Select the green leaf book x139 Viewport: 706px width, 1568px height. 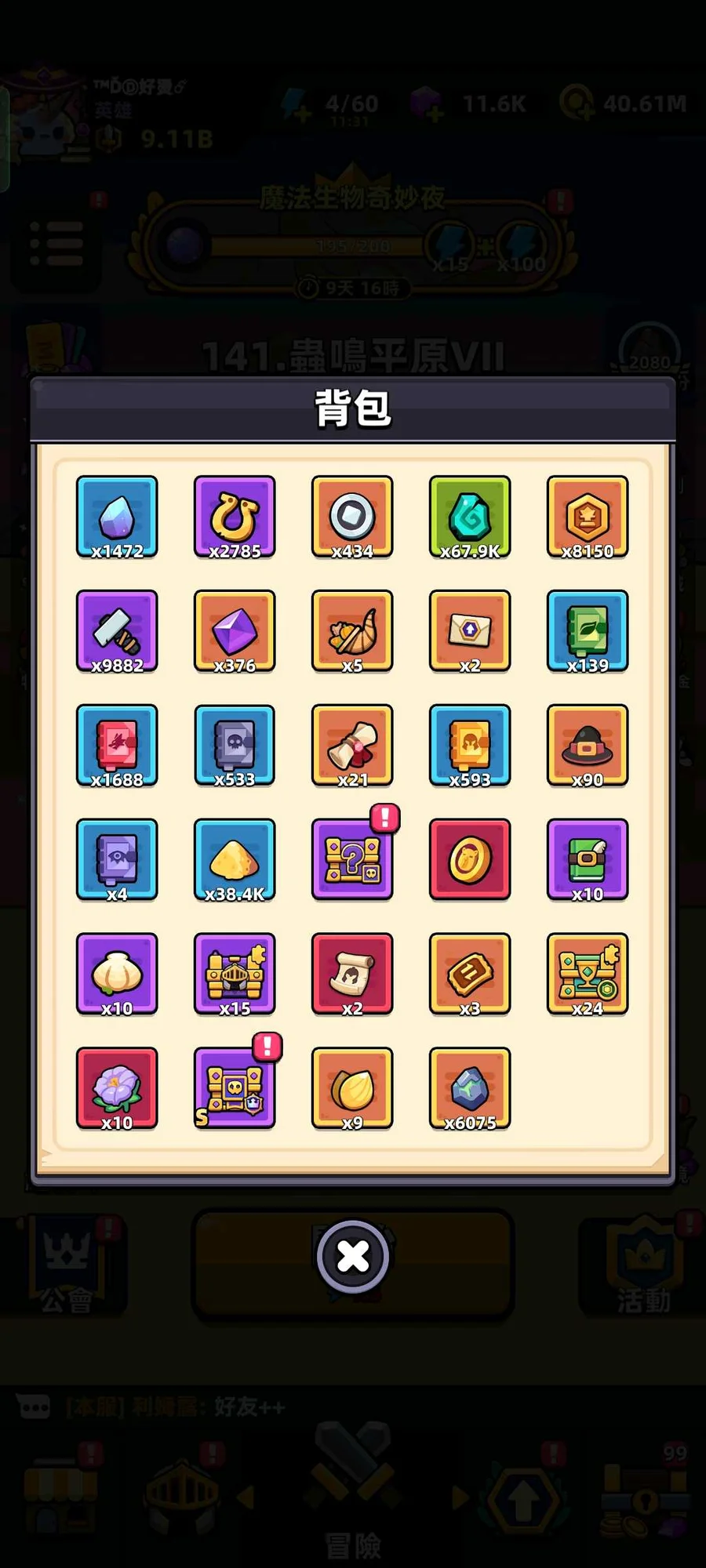588,631
